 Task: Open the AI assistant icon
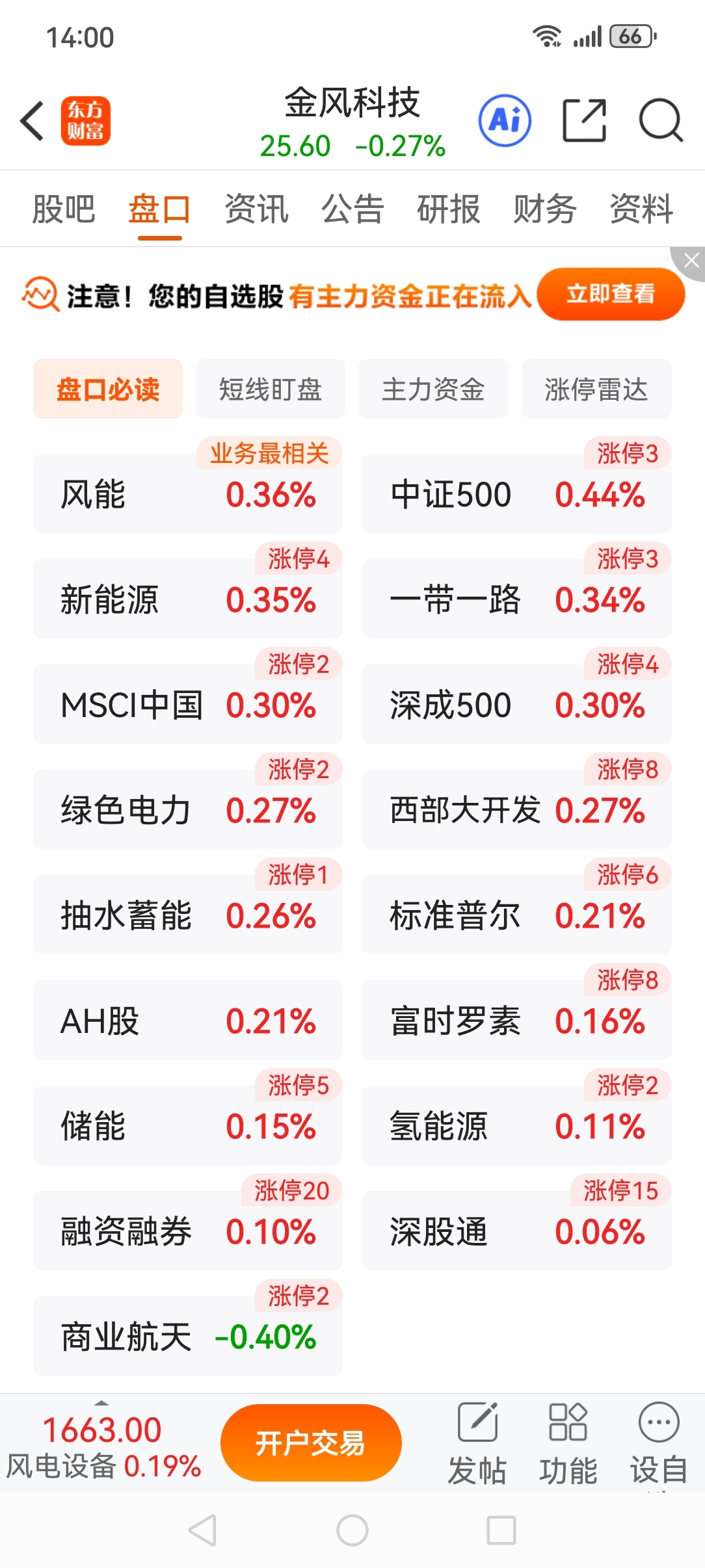[x=505, y=120]
